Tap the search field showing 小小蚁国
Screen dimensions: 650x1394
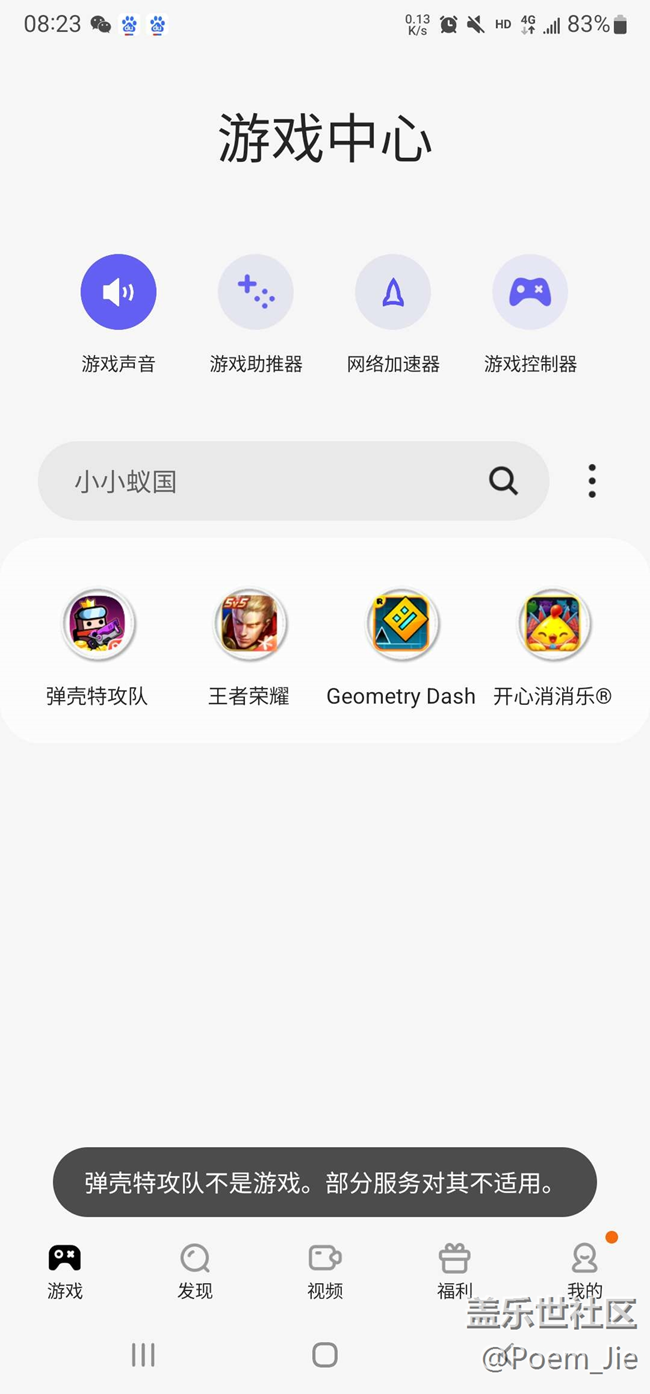293,481
